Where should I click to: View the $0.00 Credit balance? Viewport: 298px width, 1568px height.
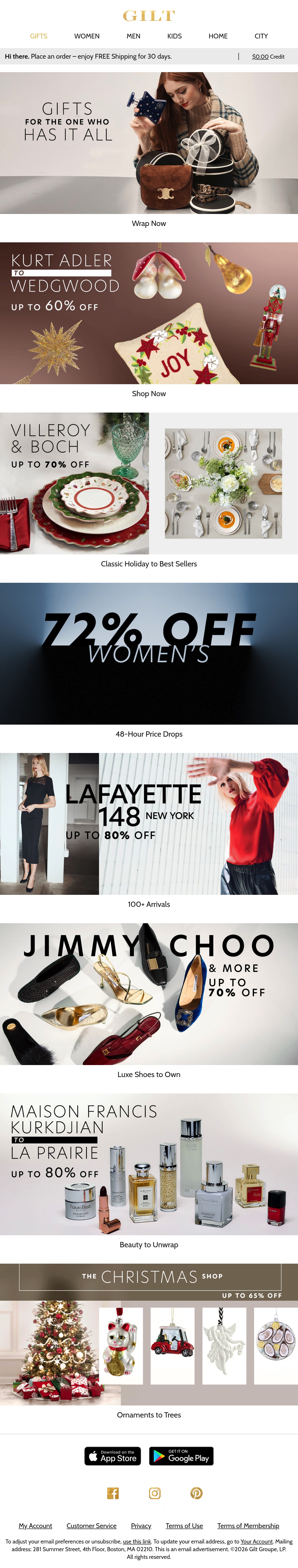coord(268,56)
